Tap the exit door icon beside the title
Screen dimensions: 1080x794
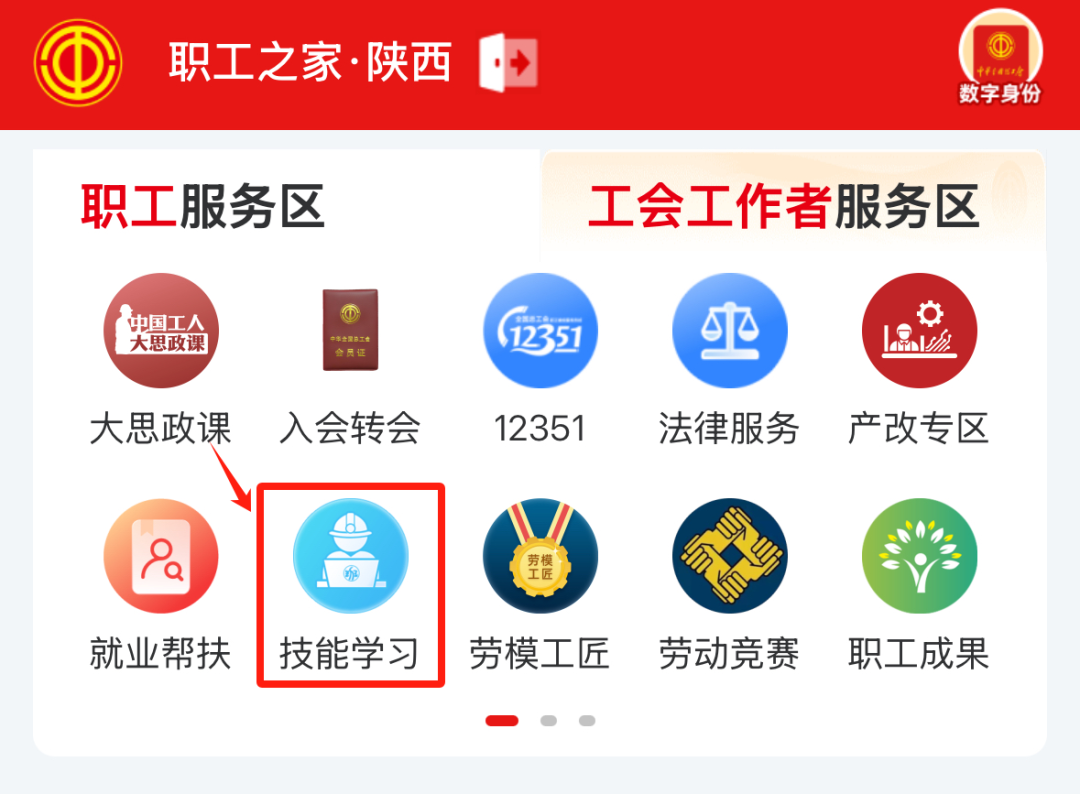click(508, 63)
